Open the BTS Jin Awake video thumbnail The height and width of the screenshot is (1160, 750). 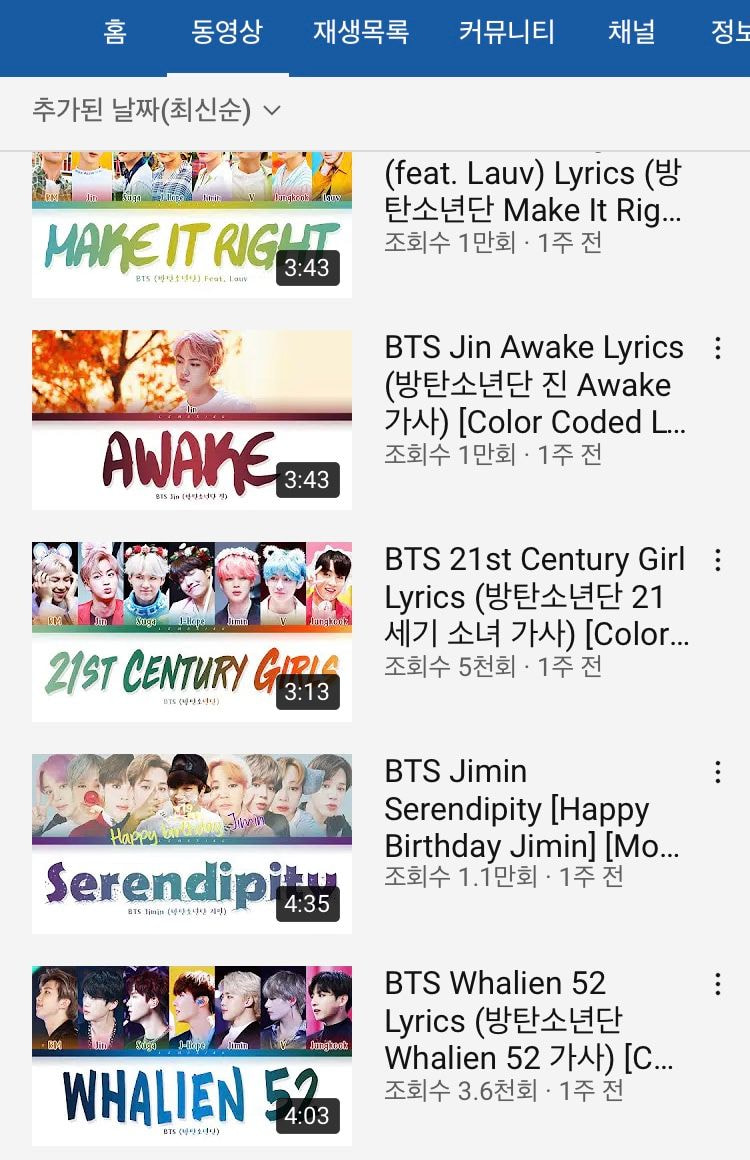(192, 420)
